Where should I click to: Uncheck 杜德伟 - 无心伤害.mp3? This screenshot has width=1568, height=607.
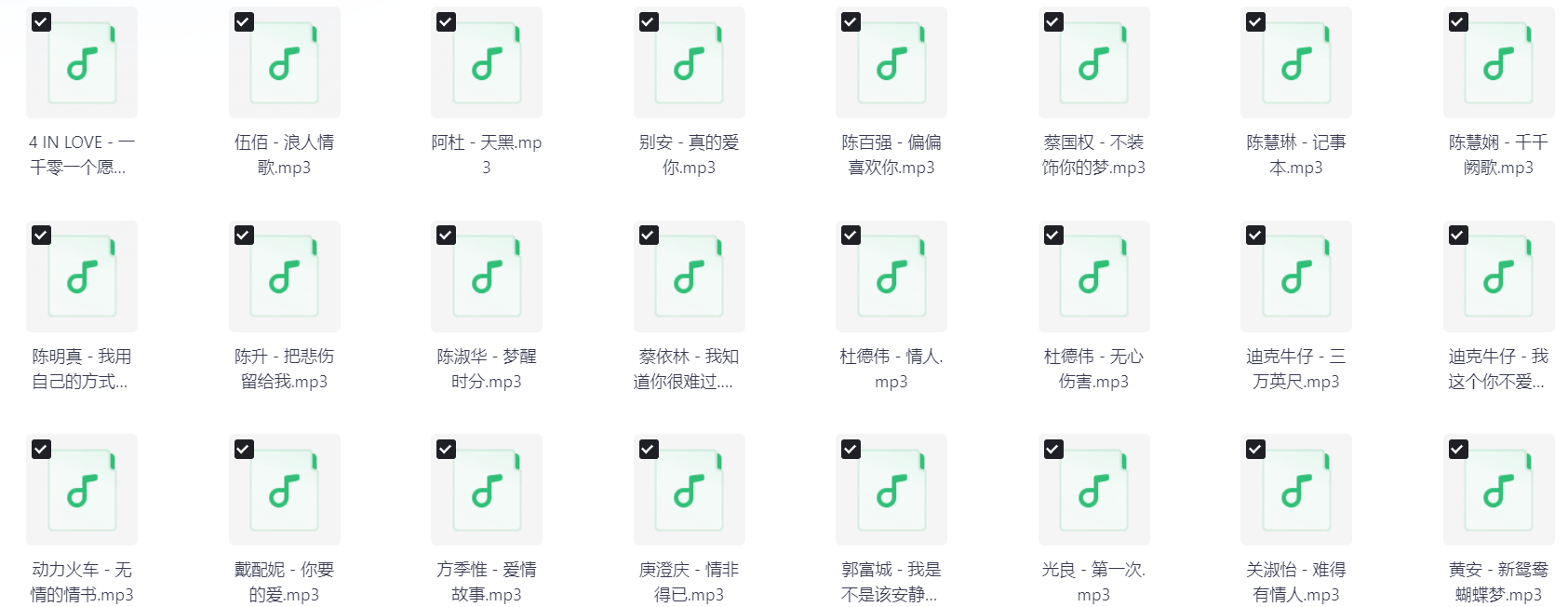[1053, 235]
